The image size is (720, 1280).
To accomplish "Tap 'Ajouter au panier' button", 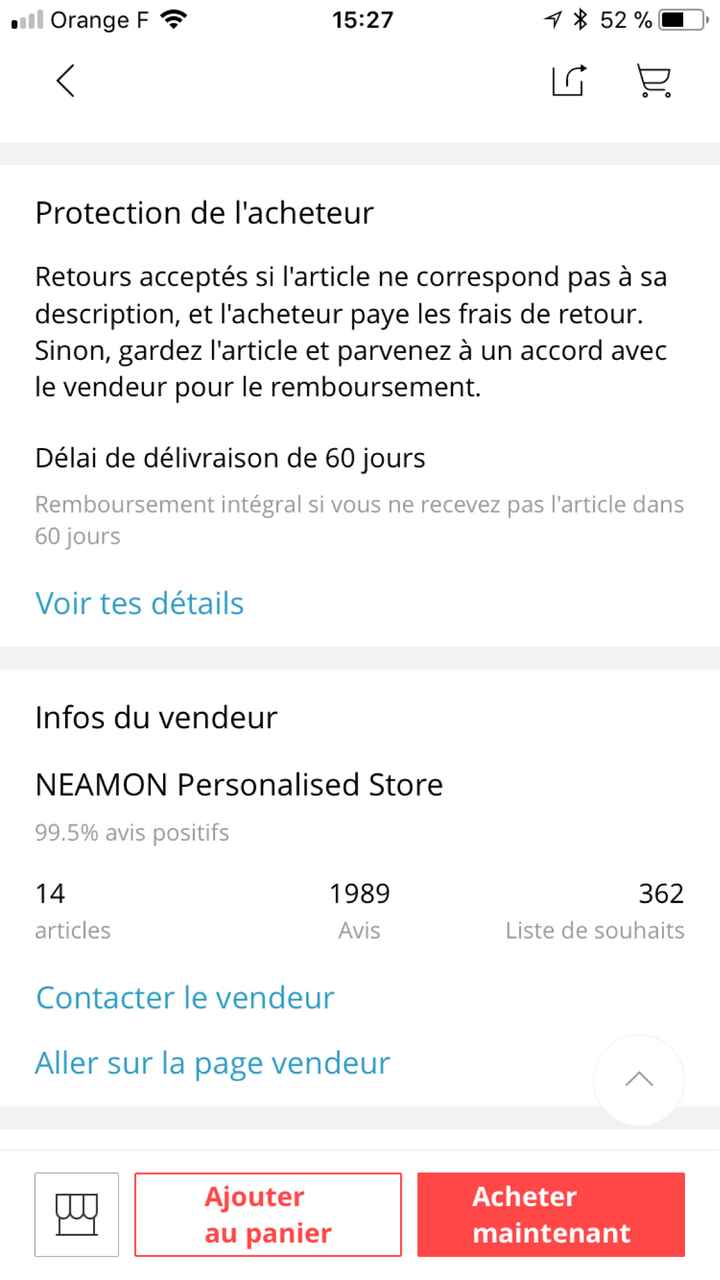I will 266,1213.
